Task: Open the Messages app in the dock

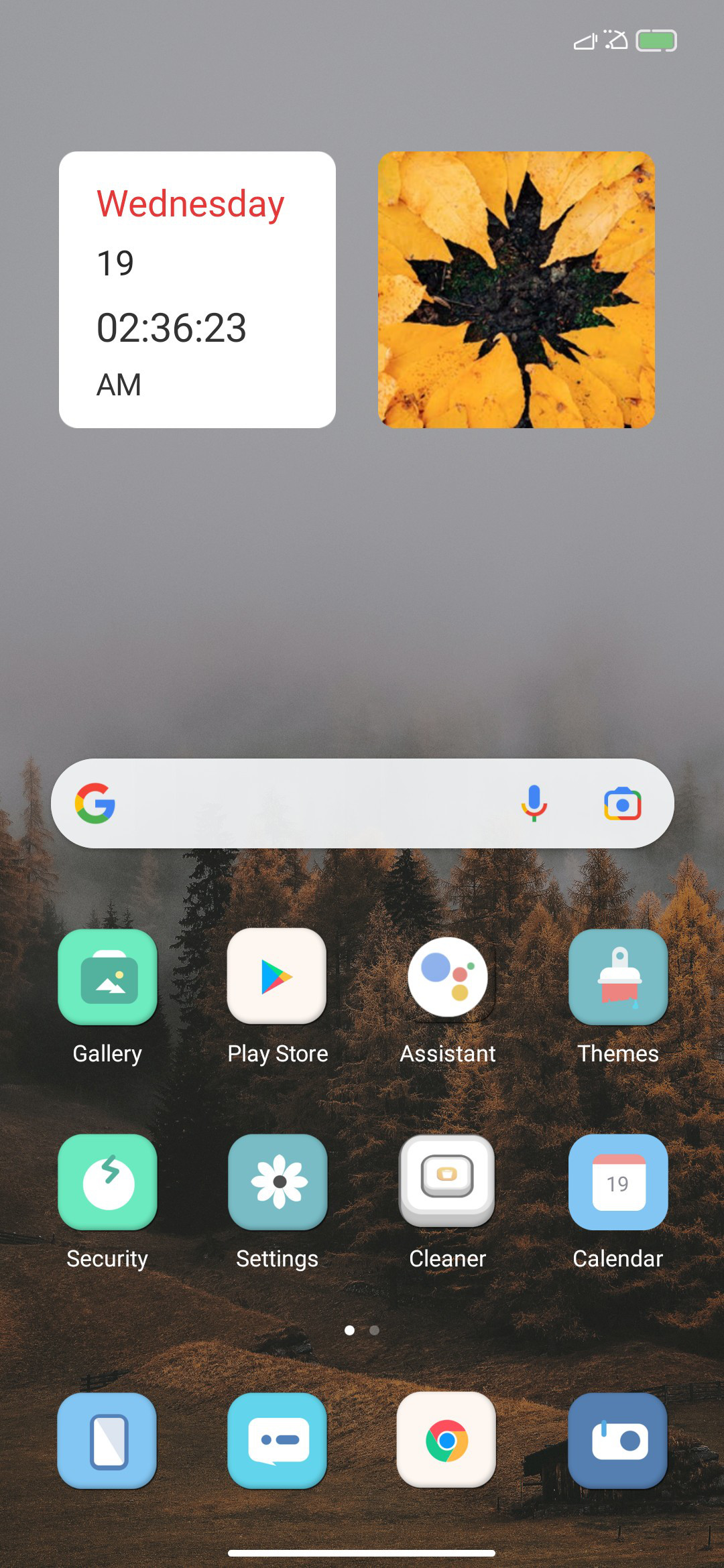Action: point(277,1441)
